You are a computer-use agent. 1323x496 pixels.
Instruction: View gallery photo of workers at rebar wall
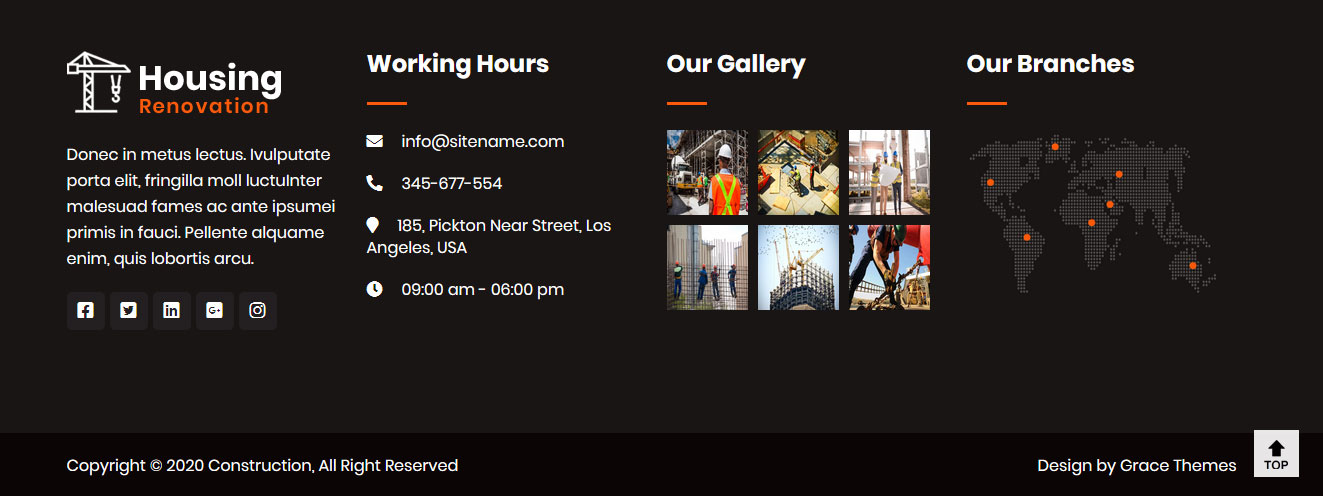[x=707, y=267]
